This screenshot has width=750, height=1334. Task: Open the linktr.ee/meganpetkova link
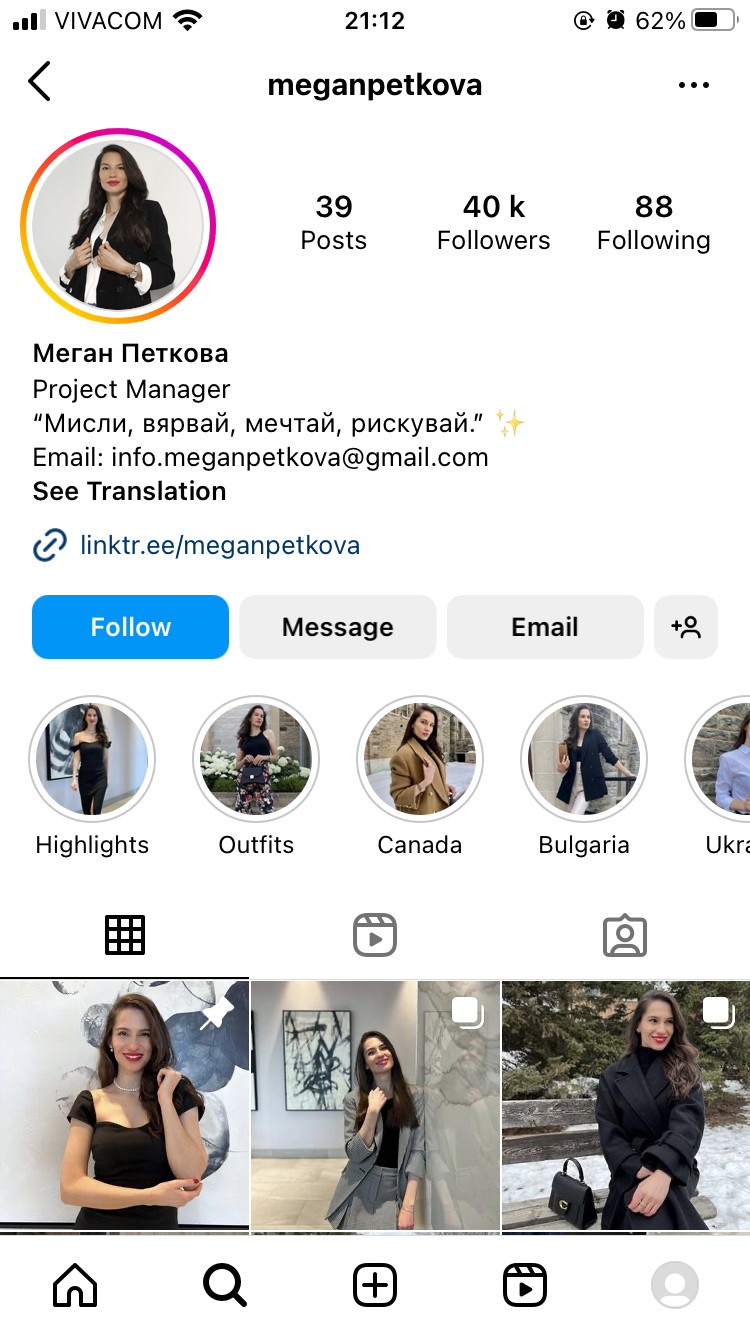(219, 546)
